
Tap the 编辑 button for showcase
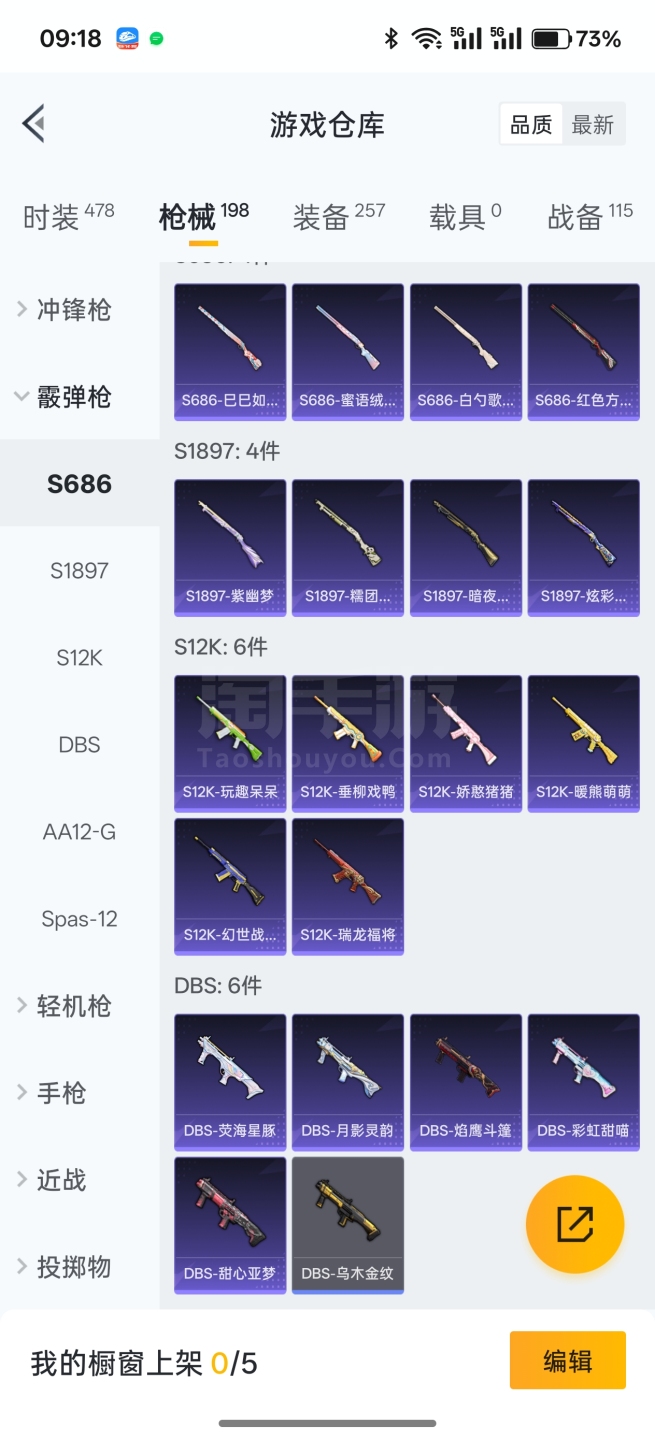click(x=567, y=1361)
